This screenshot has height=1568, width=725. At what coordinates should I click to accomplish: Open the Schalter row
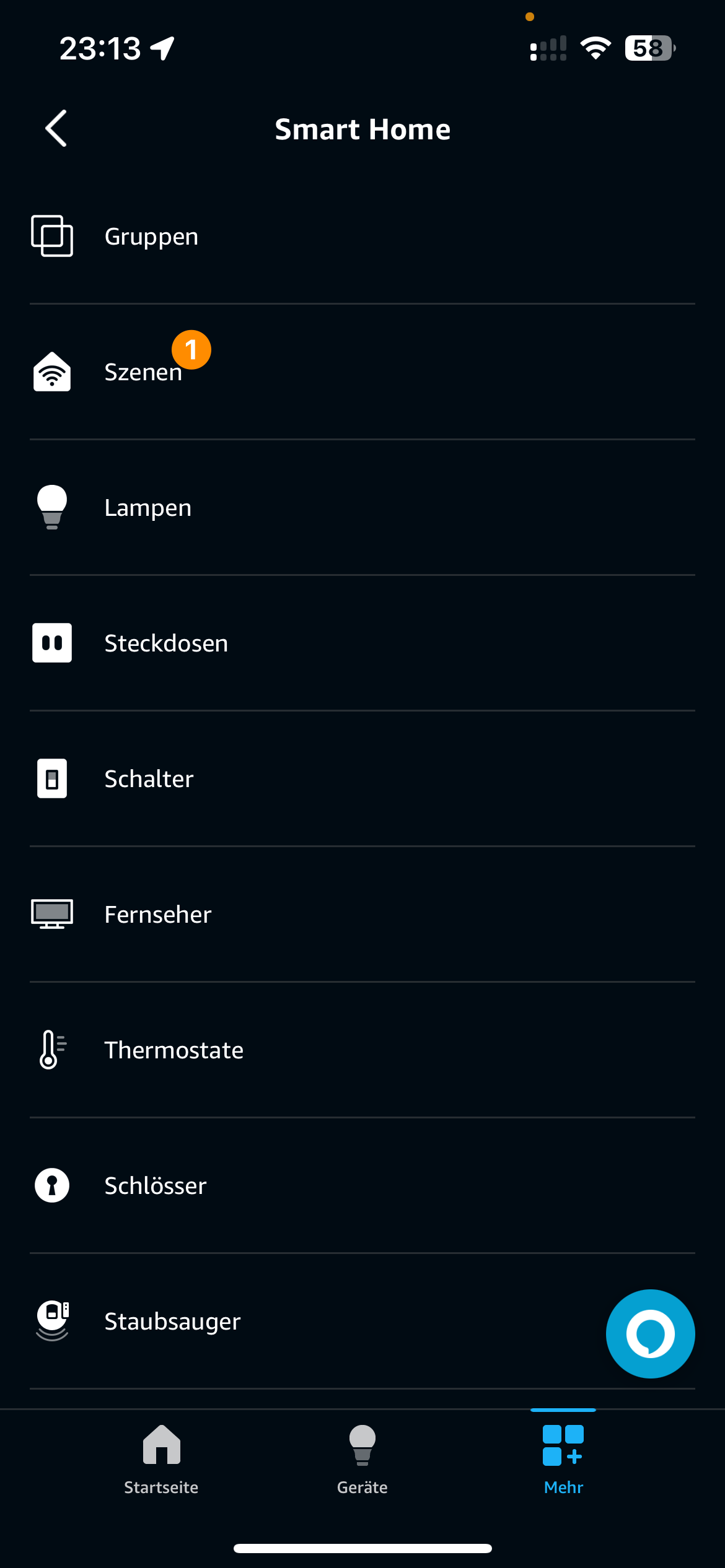(362, 778)
